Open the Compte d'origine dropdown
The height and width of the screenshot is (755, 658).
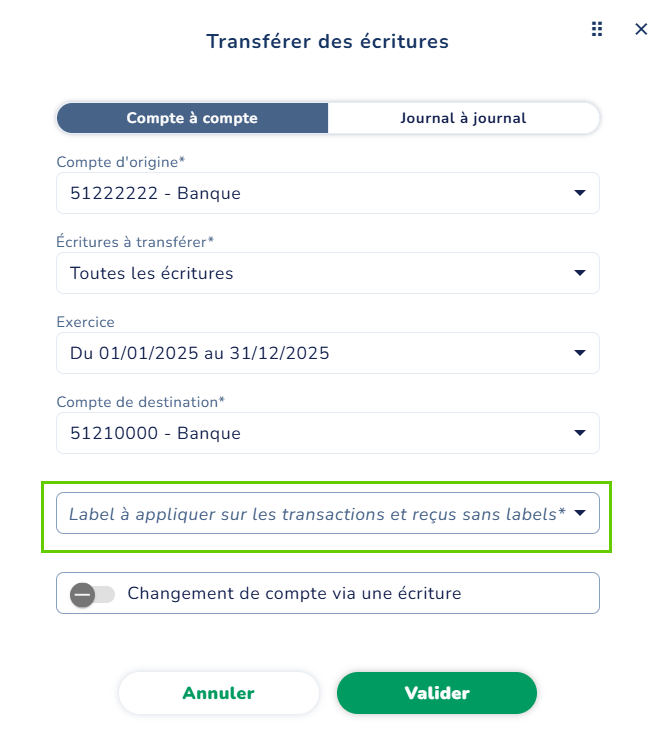pos(327,193)
